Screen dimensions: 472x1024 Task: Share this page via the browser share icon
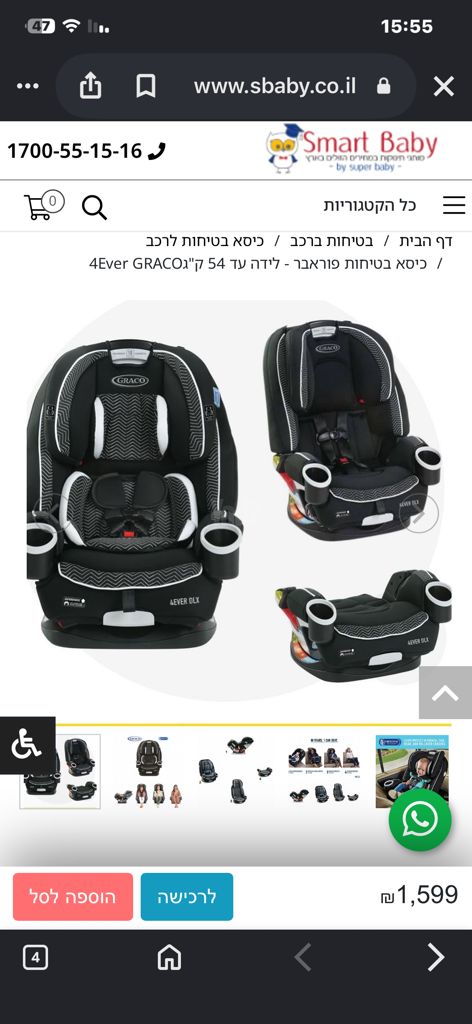point(91,86)
